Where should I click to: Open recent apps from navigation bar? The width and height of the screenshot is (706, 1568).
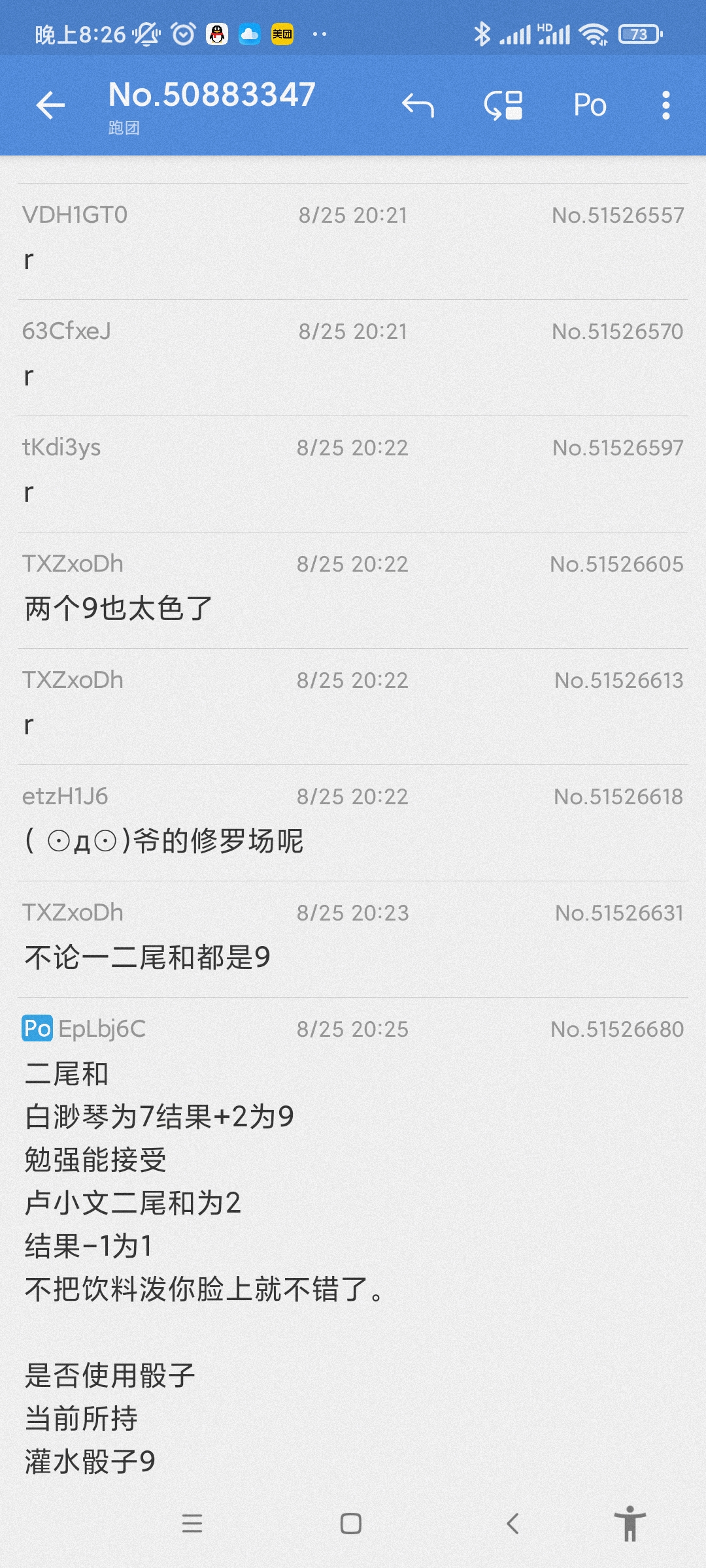(x=192, y=1524)
